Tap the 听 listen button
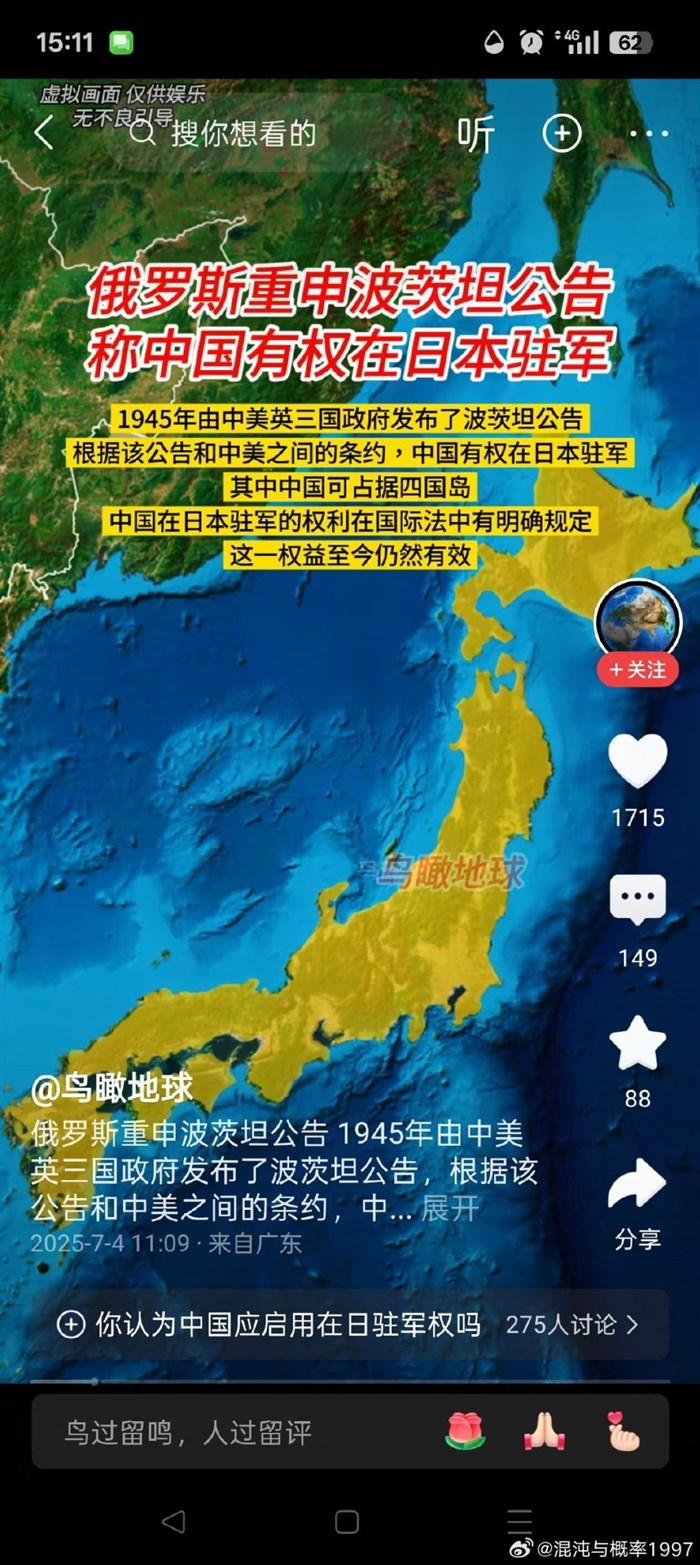 click(475, 134)
